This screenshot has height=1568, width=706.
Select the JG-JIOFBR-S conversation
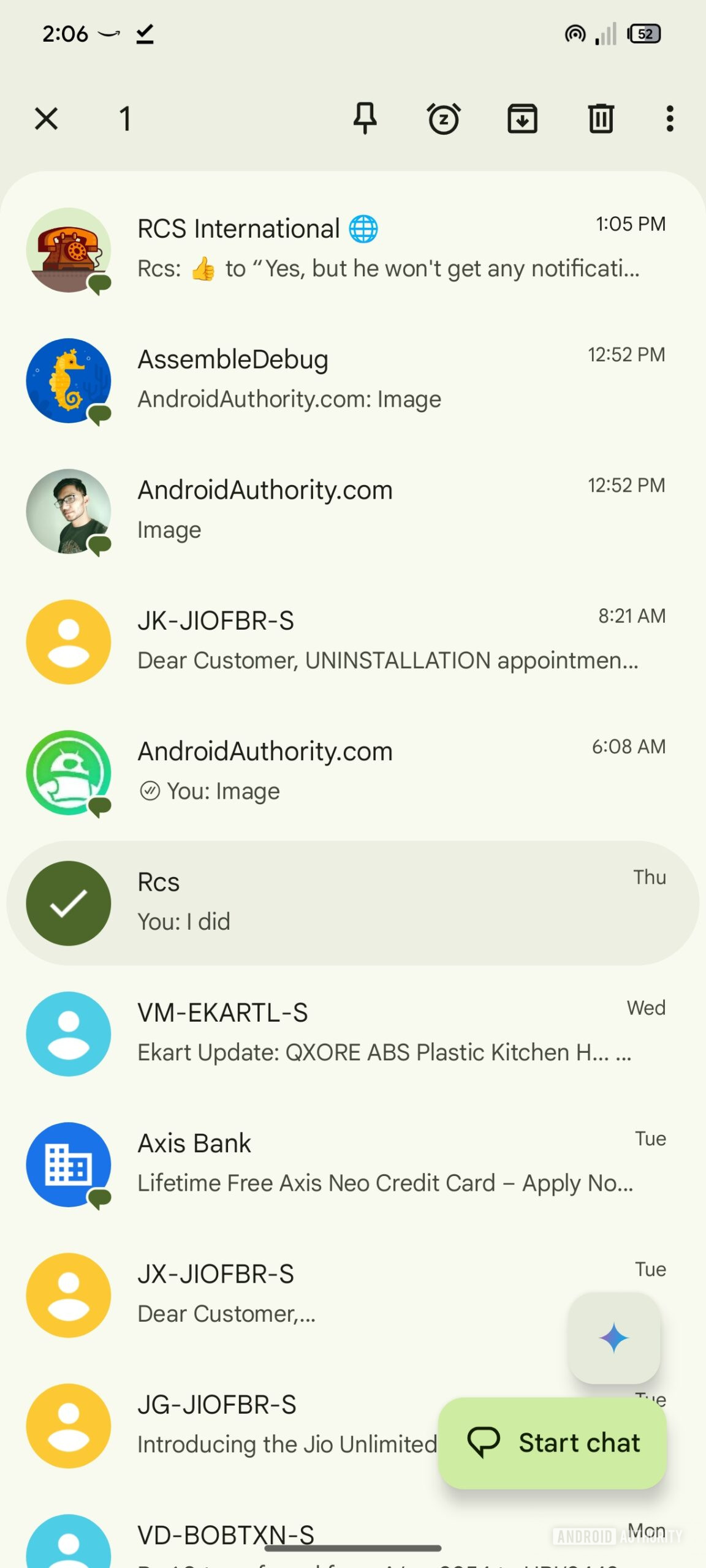coord(245,1425)
